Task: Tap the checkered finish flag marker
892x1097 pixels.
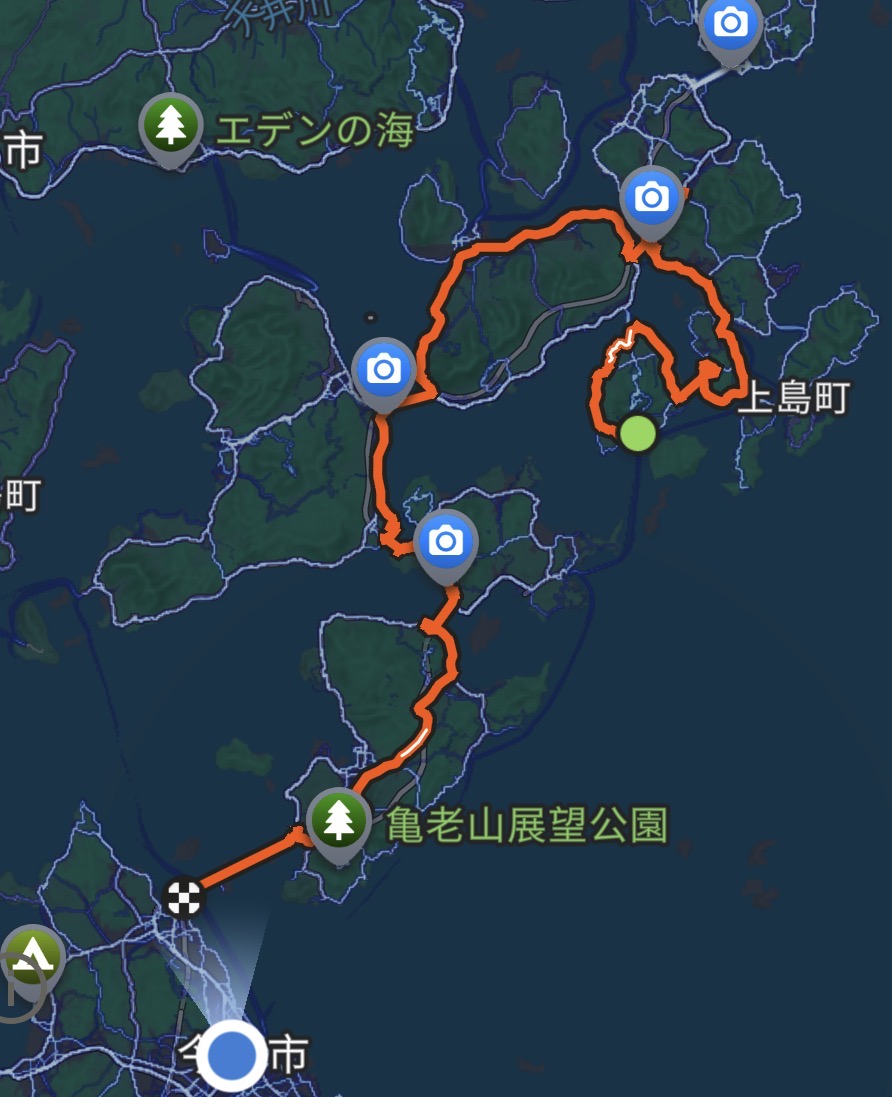Action: click(x=185, y=897)
